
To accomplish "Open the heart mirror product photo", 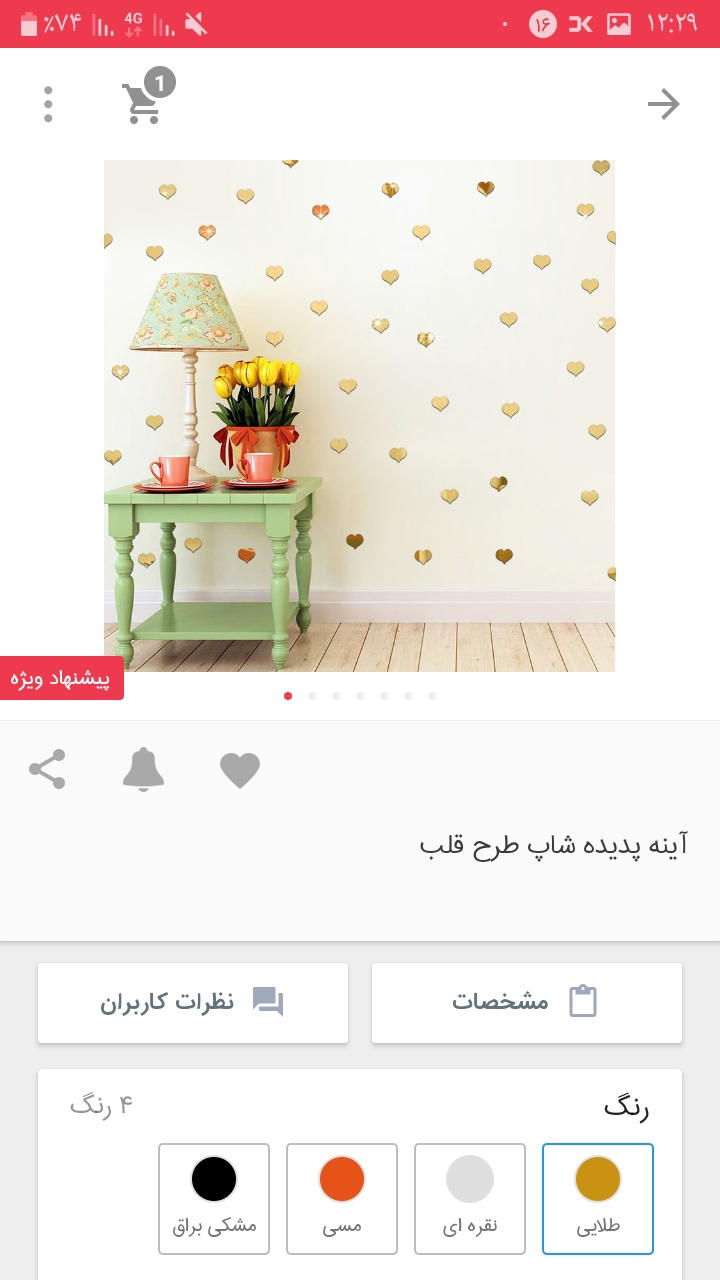I will click(359, 415).
